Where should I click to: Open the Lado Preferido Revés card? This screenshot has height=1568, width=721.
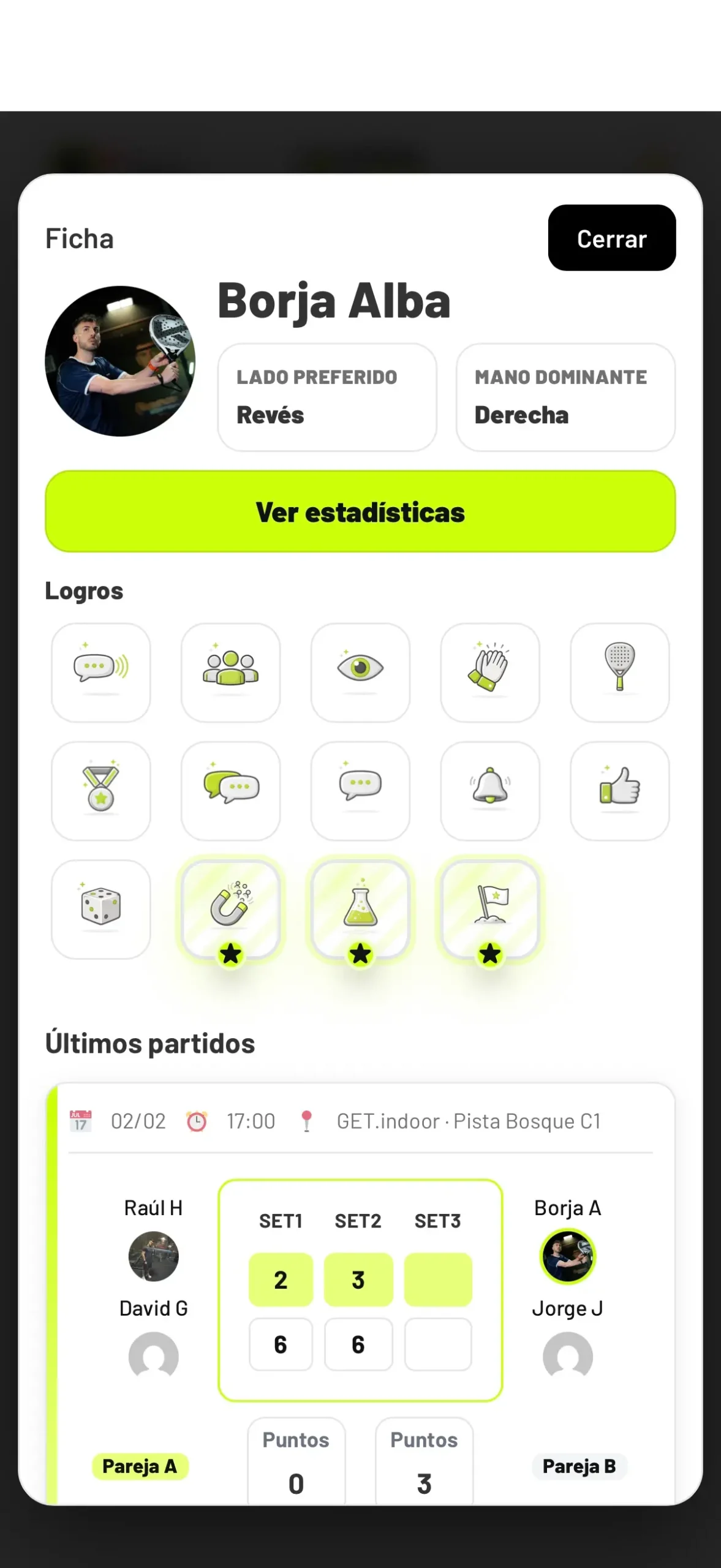click(x=327, y=397)
